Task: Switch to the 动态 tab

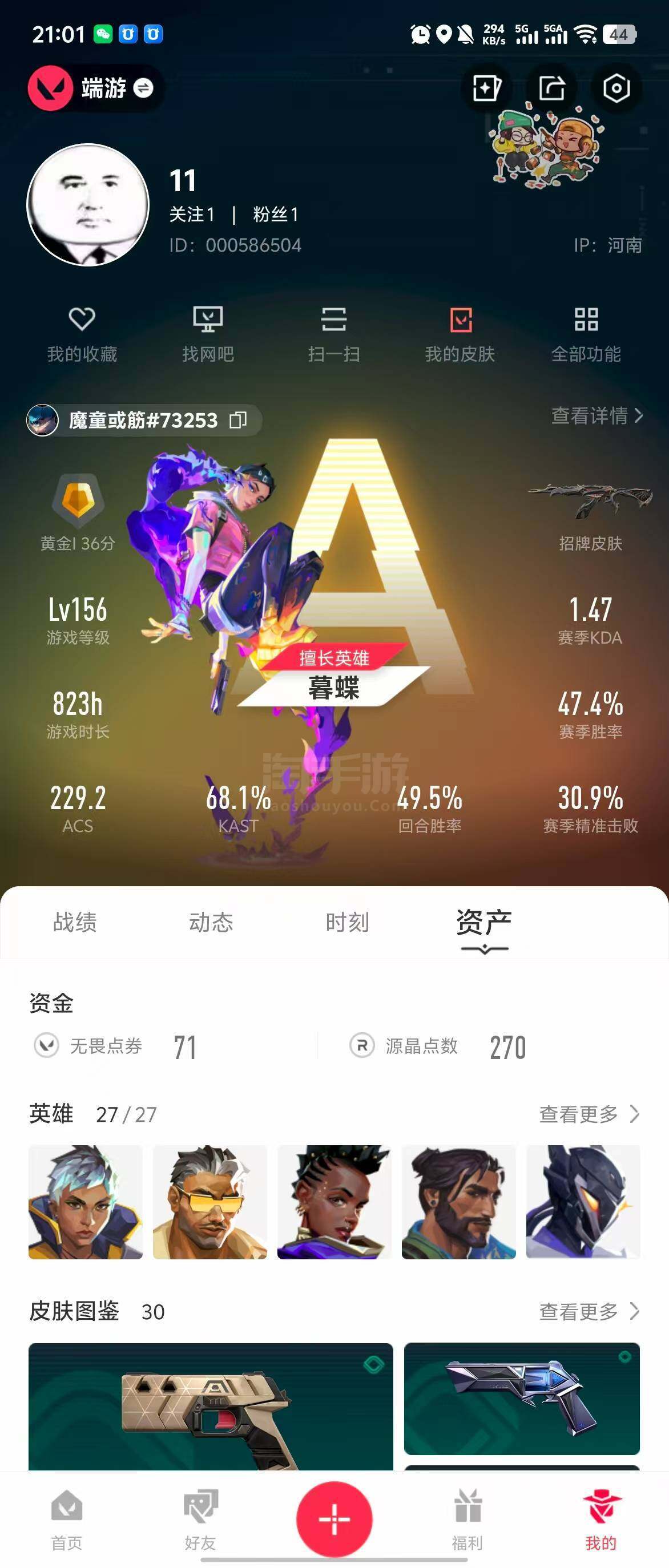Action: click(211, 922)
